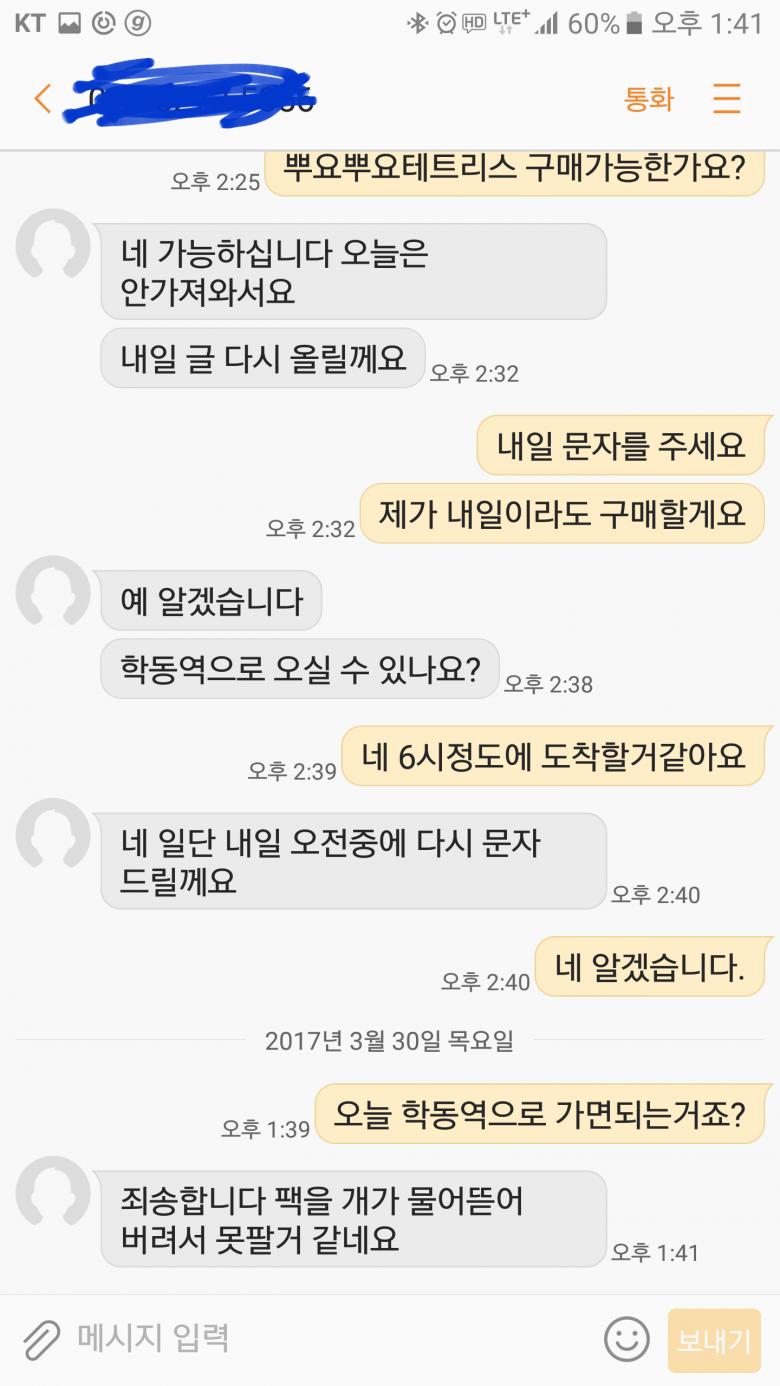Go back using the top-left arrow
This screenshot has width=780, height=1386.
pyautogui.click(x=42, y=99)
